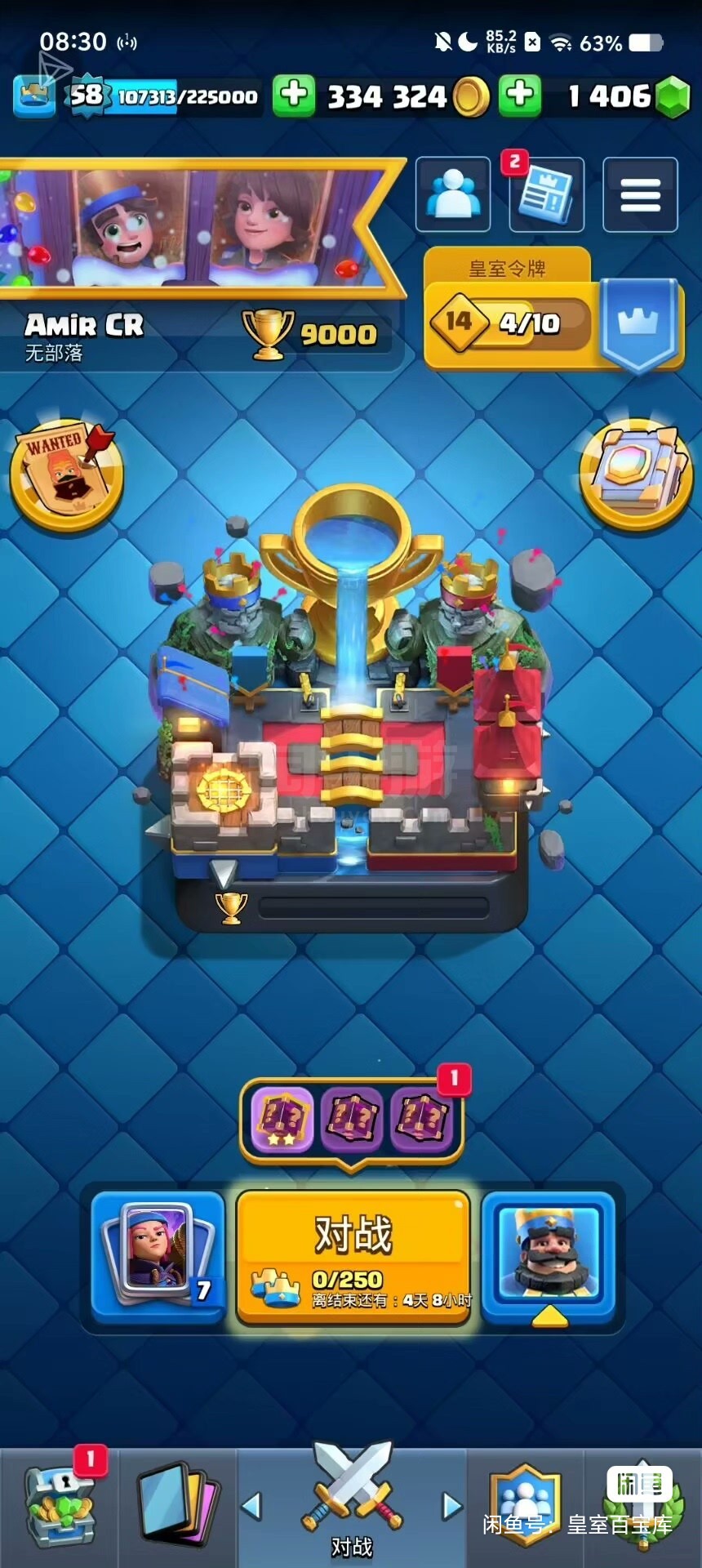Screen dimensions: 702x1568
Task: Tap the tower icon in top-left corner
Action: click(33, 96)
